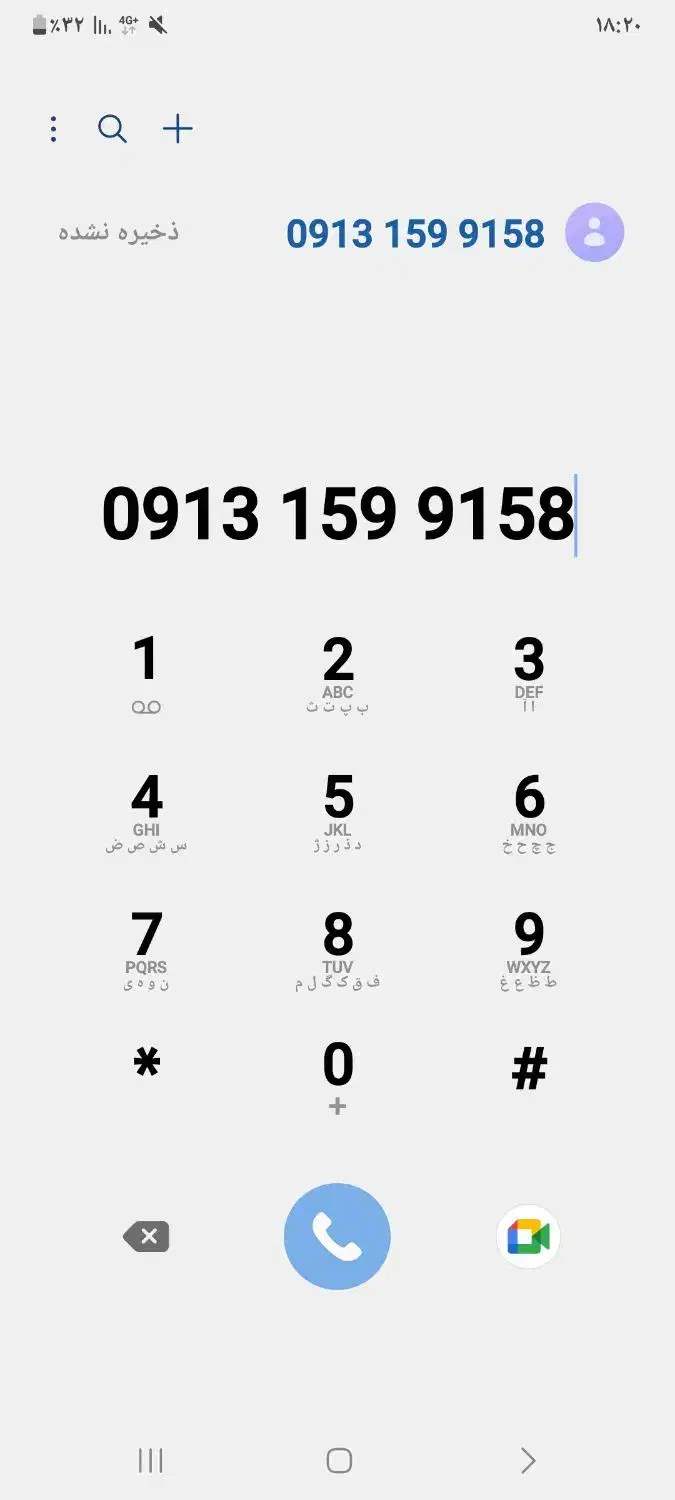675x1500 pixels.
Task: Enter digit 6 MNO key
Action: point(529,812)
